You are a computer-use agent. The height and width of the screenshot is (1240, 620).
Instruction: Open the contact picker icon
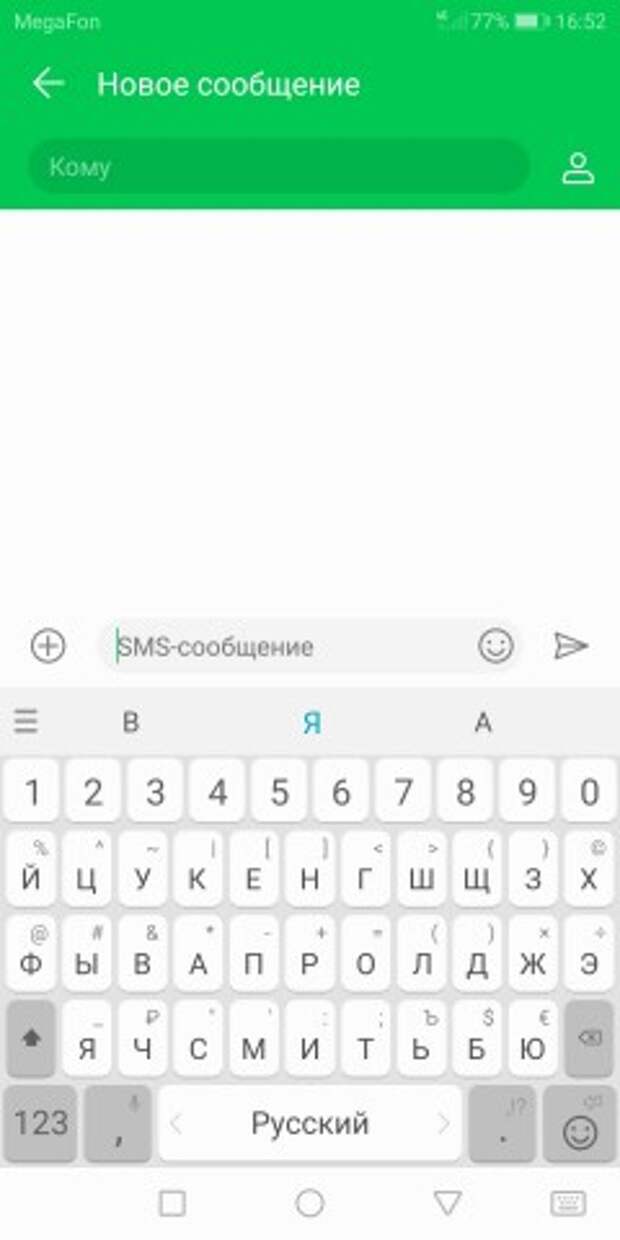pyautogui.click(x=578, y=168)
